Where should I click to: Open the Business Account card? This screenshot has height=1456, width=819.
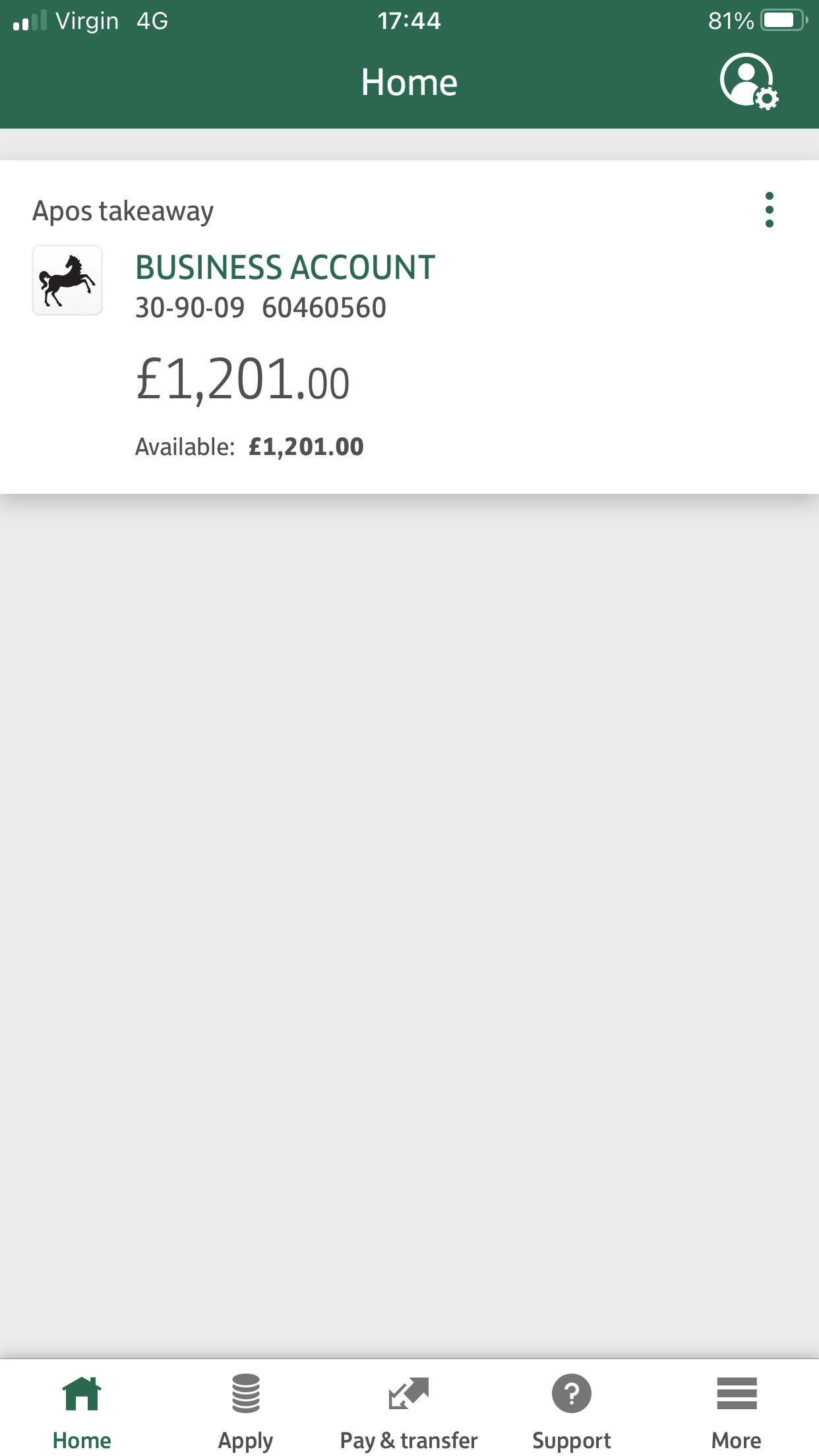409,326
